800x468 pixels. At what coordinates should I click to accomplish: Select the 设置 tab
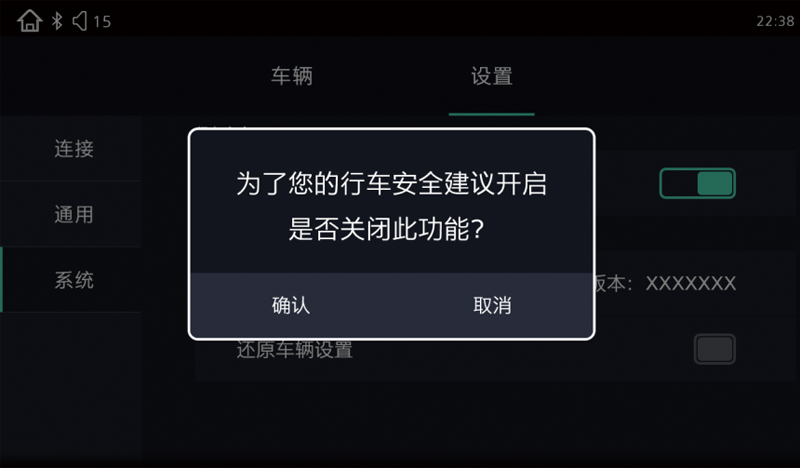tap(491, 77)
